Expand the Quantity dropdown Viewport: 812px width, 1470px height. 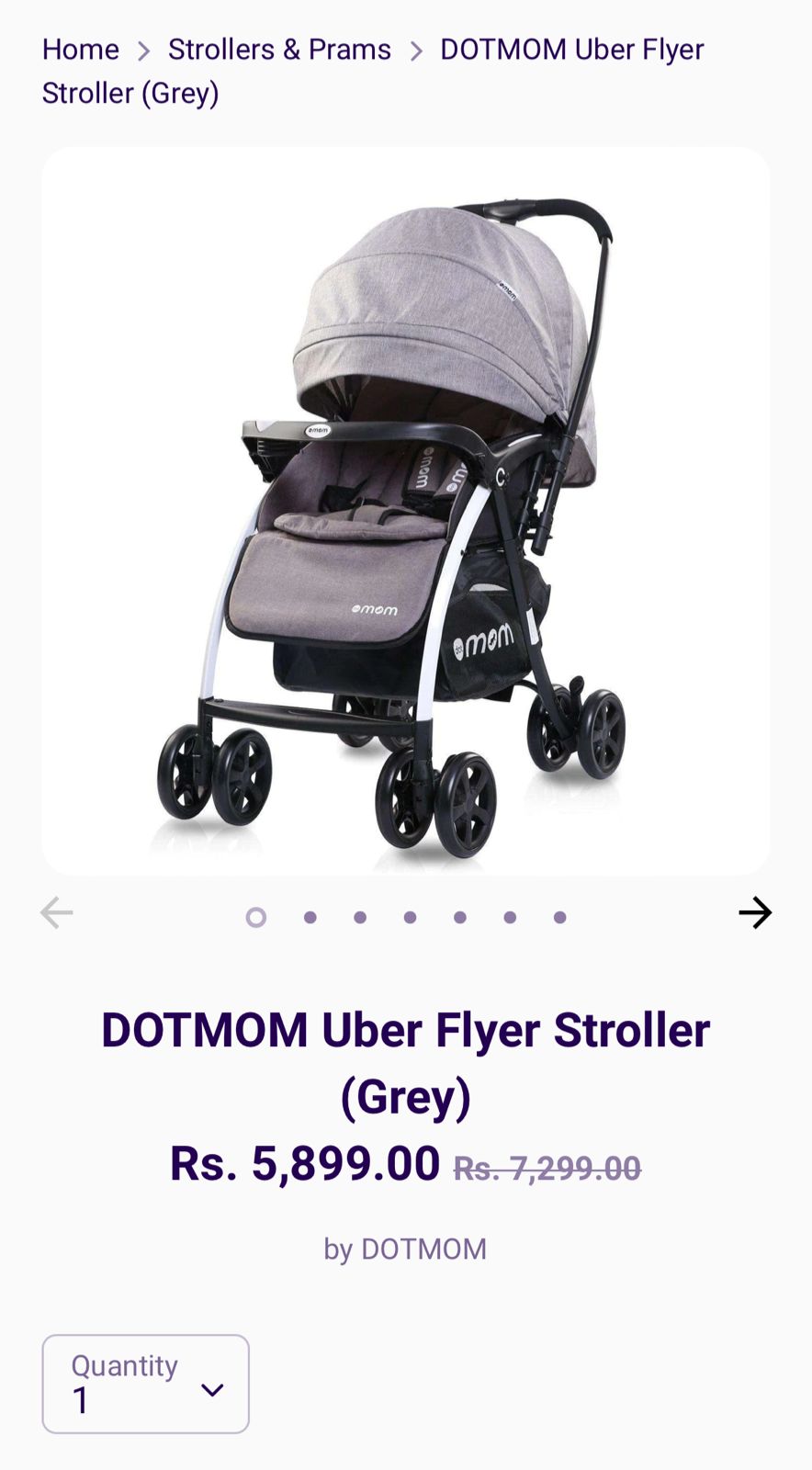145,1384
